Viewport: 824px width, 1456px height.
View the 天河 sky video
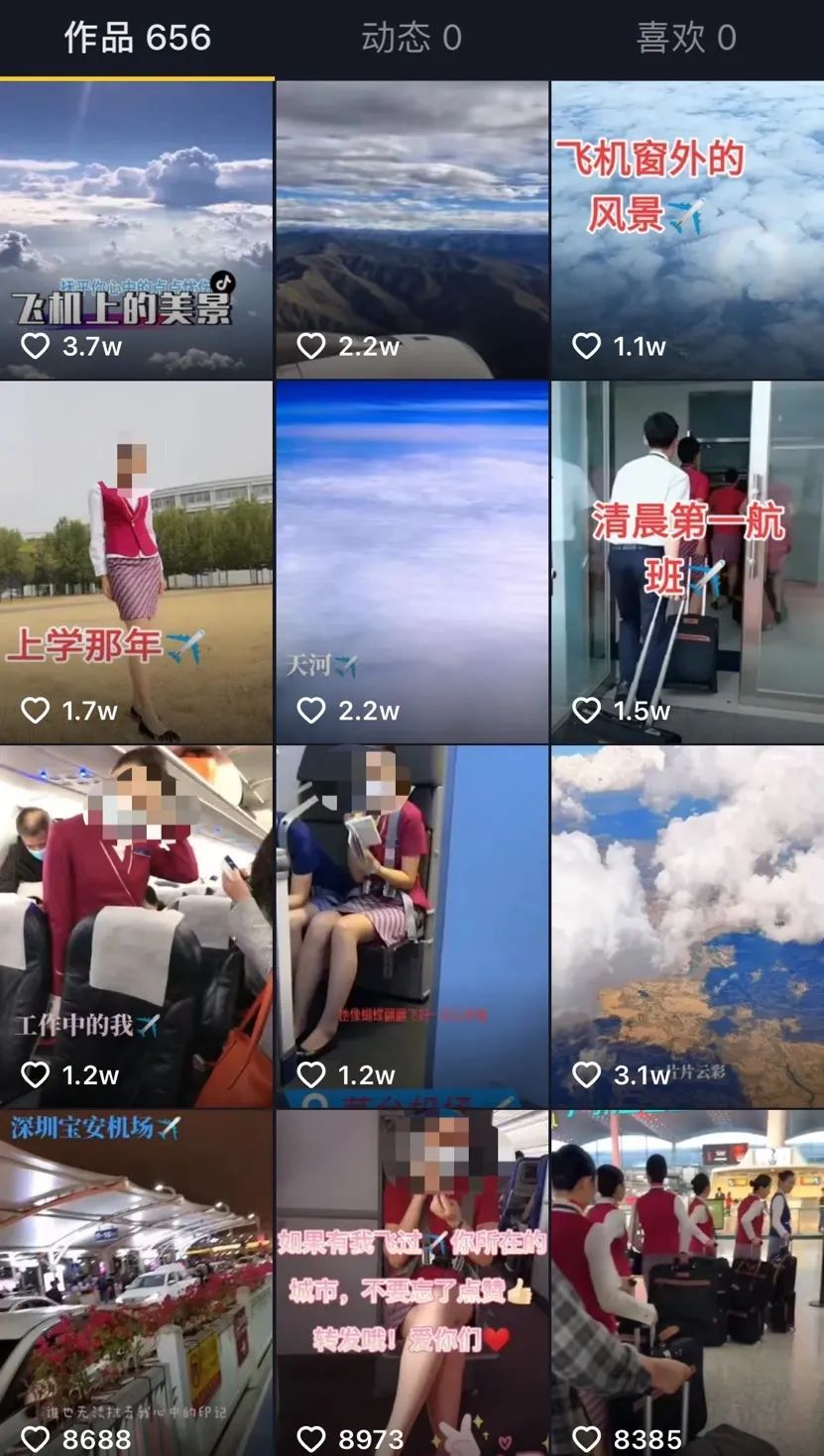[412, 562]
